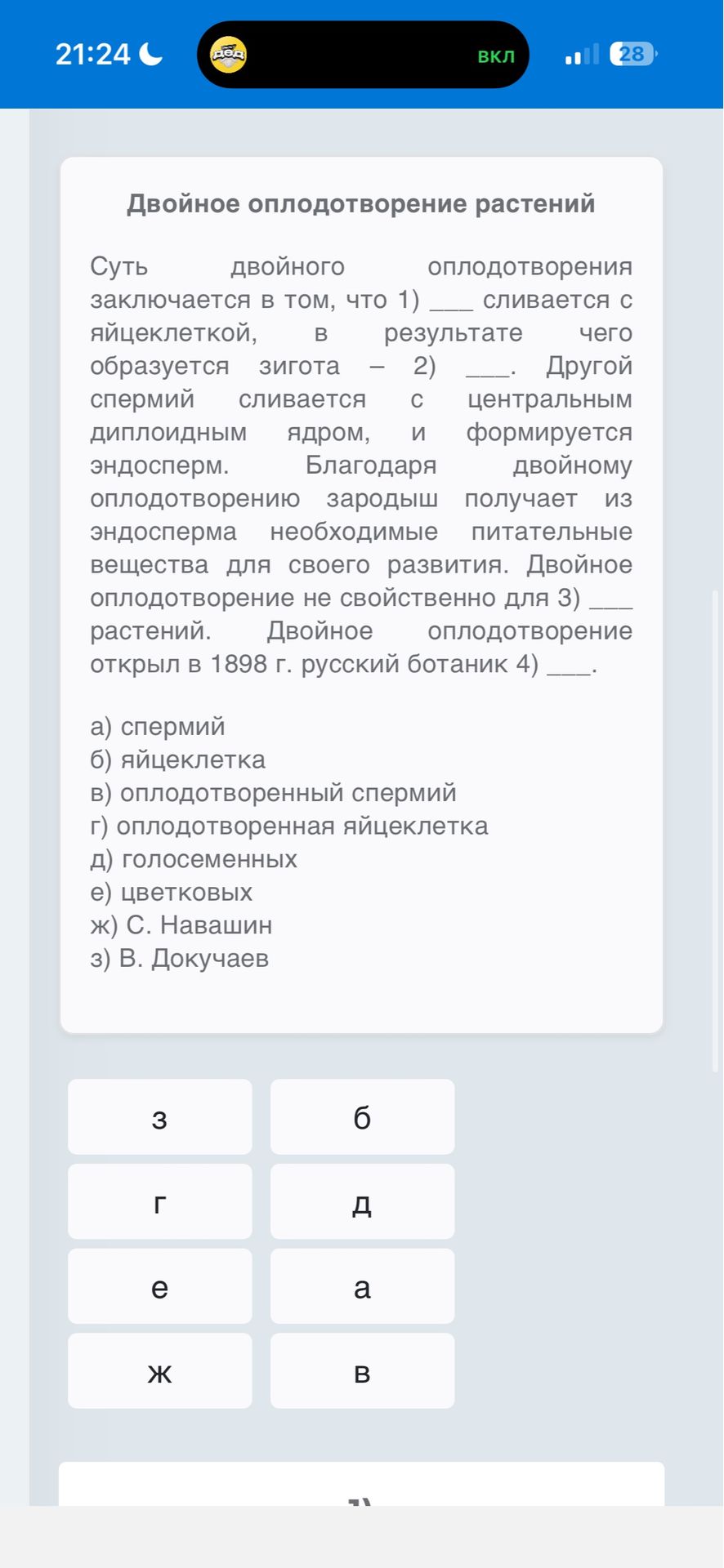Screen dimensions: 724x1568
Task: Tap the answer tile «ж»
Action: click(160, 1371)
